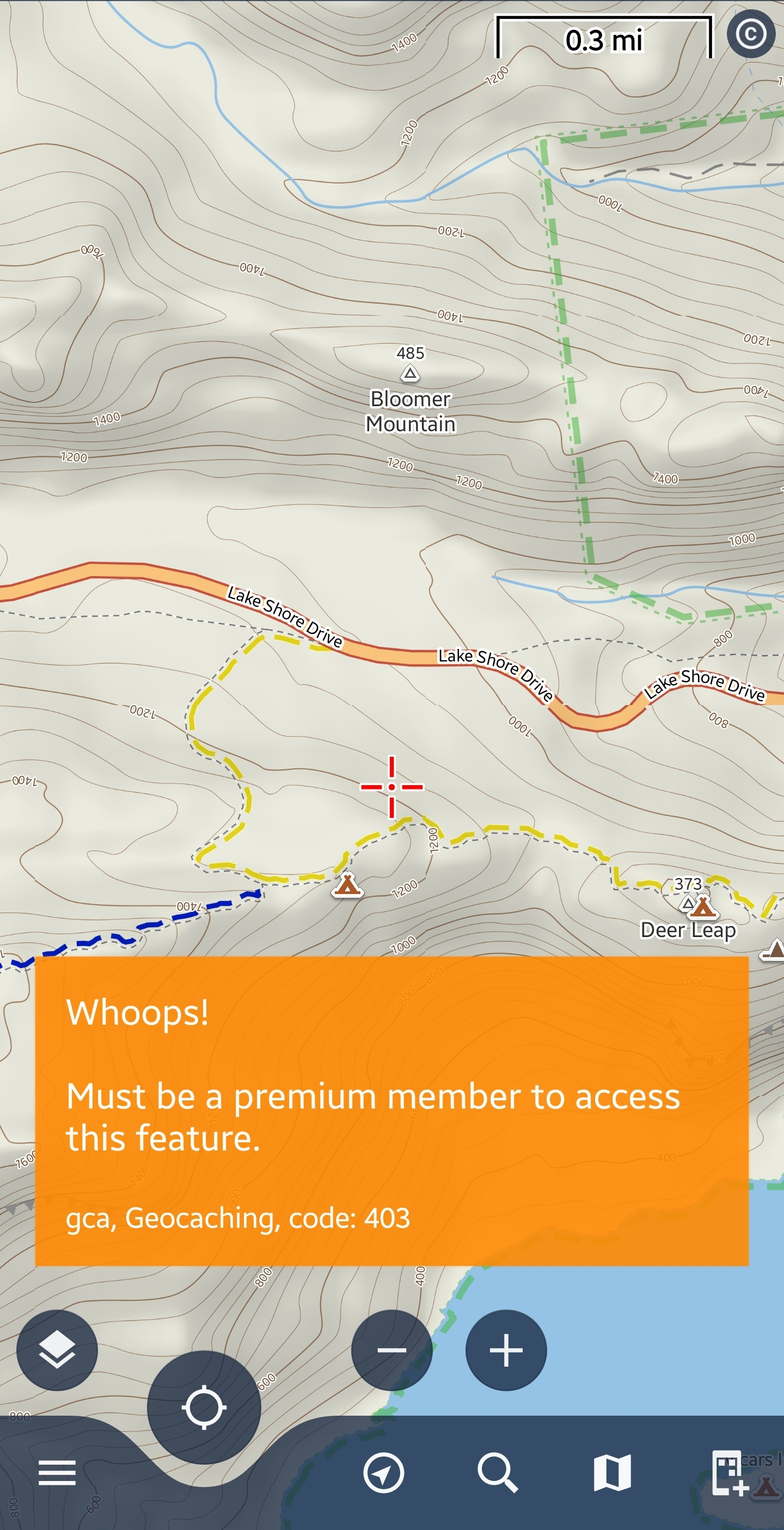Center map on my location

[x=204, y=1407]
